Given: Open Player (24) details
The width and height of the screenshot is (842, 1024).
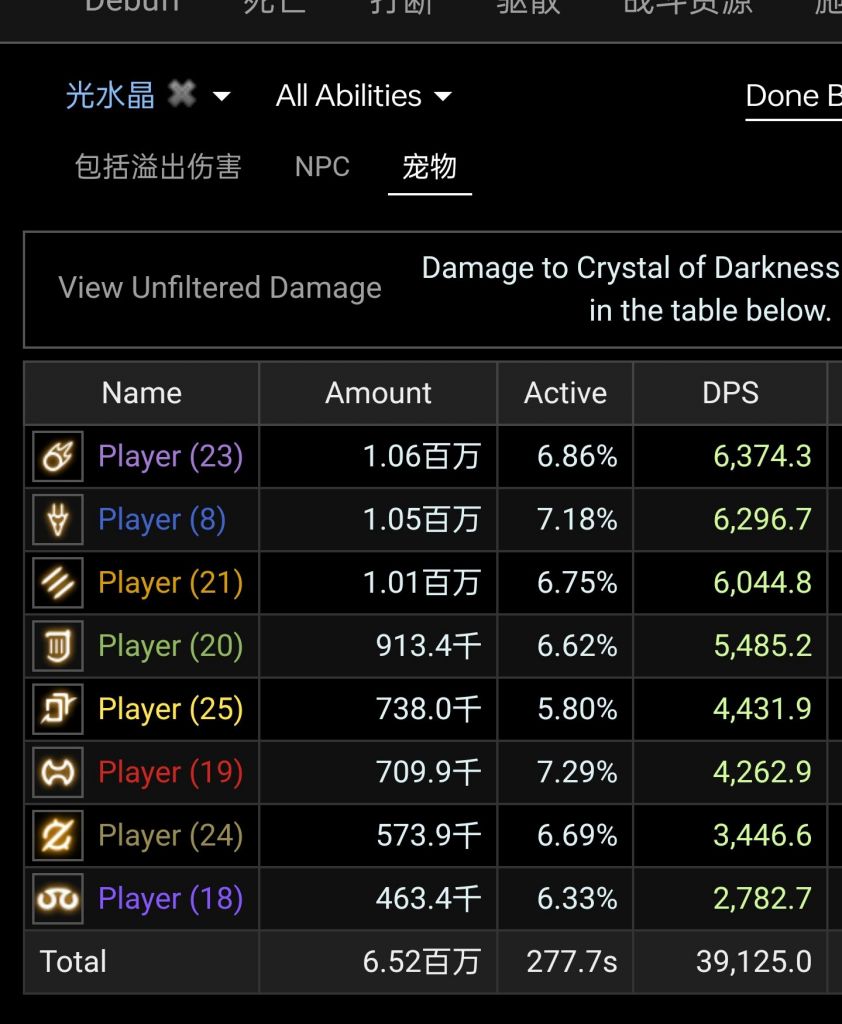Looking at the screenshot, I should [x=171, y=835].
